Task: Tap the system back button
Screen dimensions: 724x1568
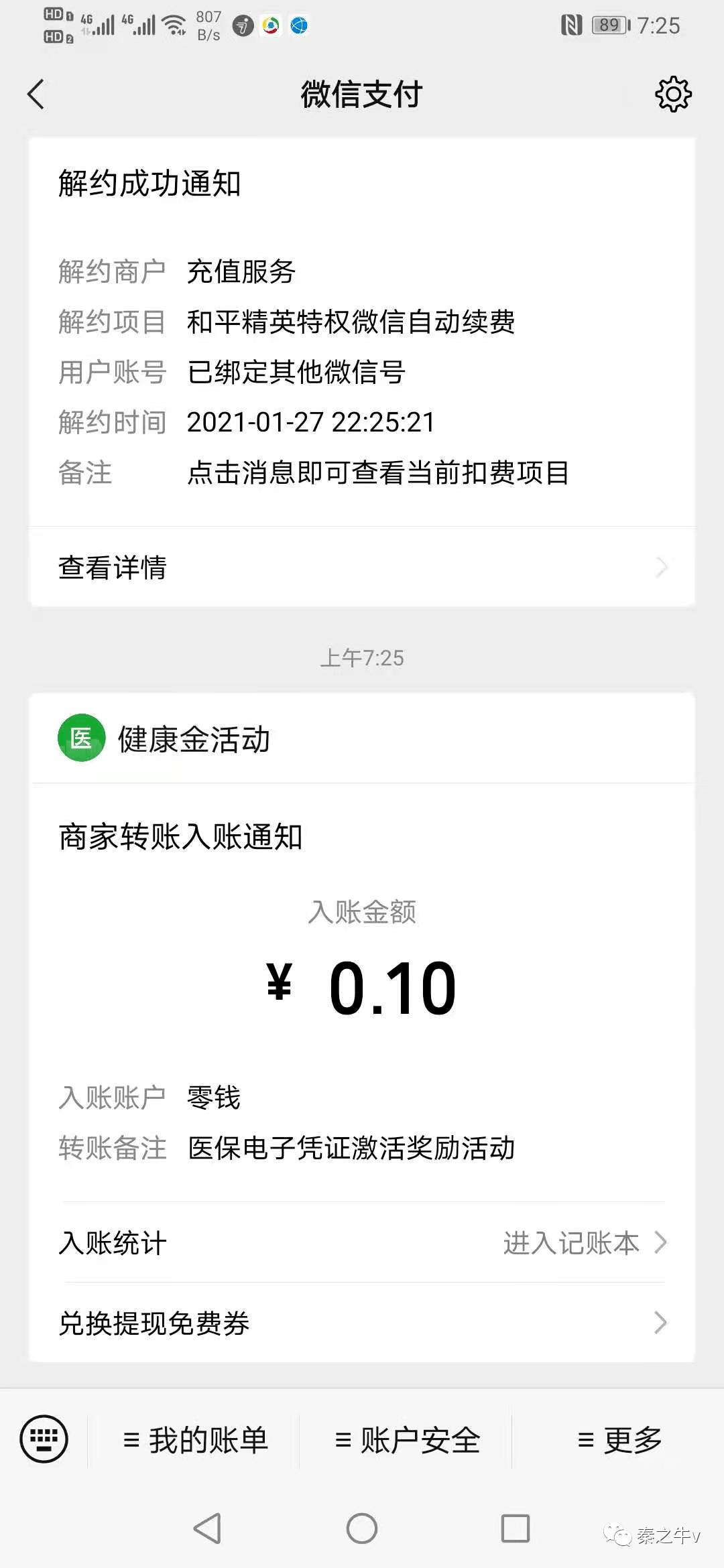Action: coord(207,1528)
